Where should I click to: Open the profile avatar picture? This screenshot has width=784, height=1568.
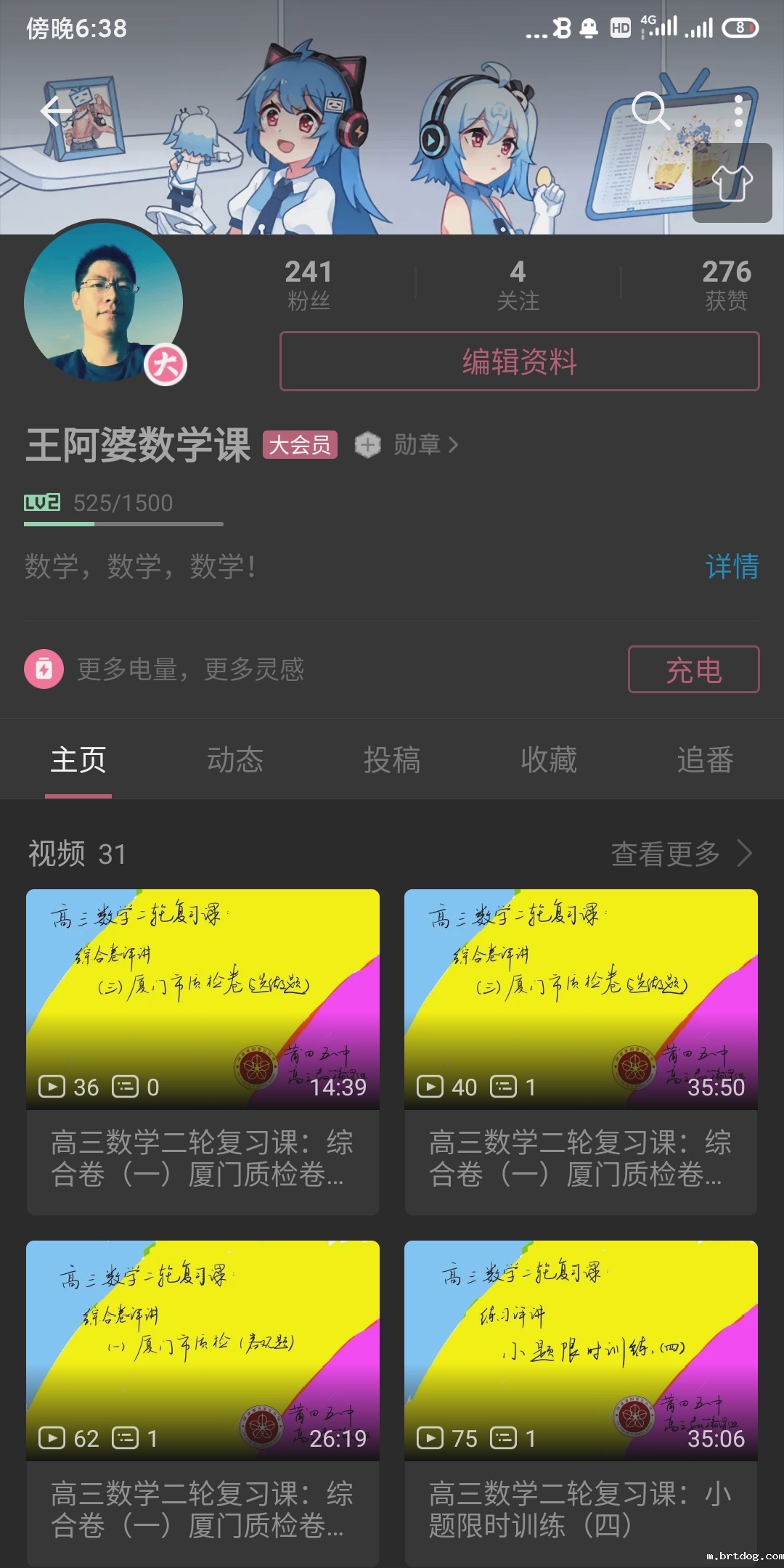coord(103,301)
